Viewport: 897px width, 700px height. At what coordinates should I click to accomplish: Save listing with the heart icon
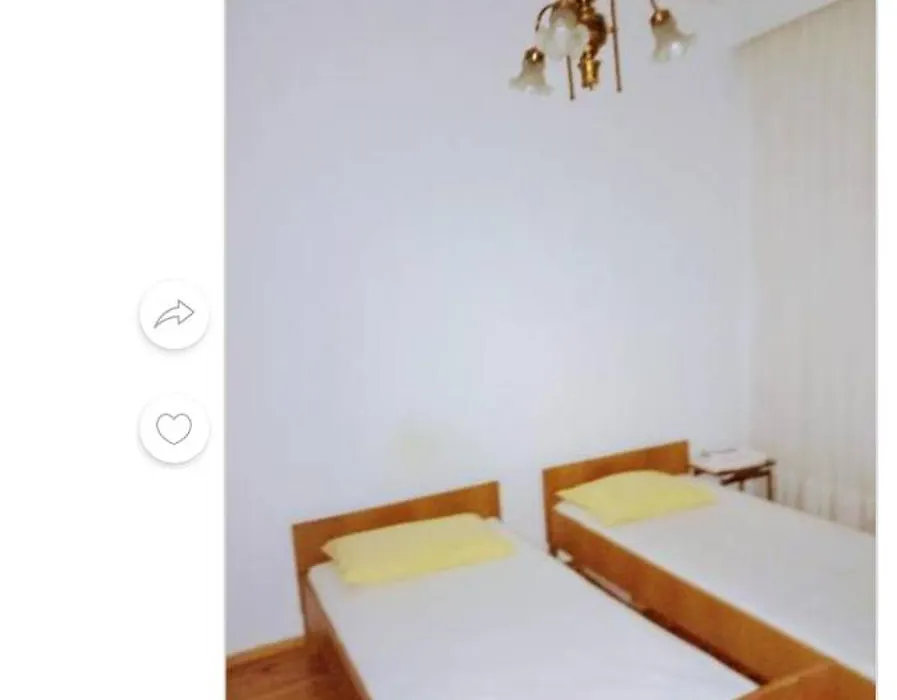click(174, 429)
